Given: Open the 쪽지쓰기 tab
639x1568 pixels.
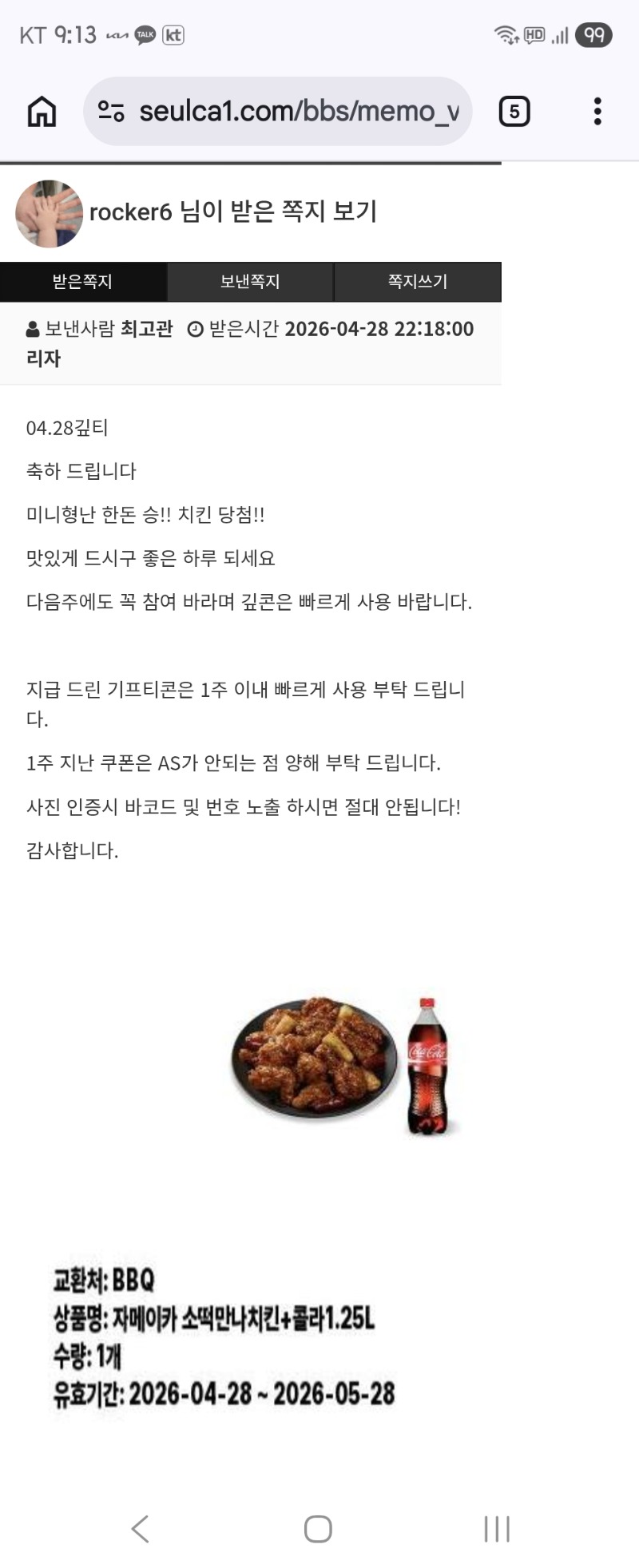Looking at the screenshot, I should point(417,282).
